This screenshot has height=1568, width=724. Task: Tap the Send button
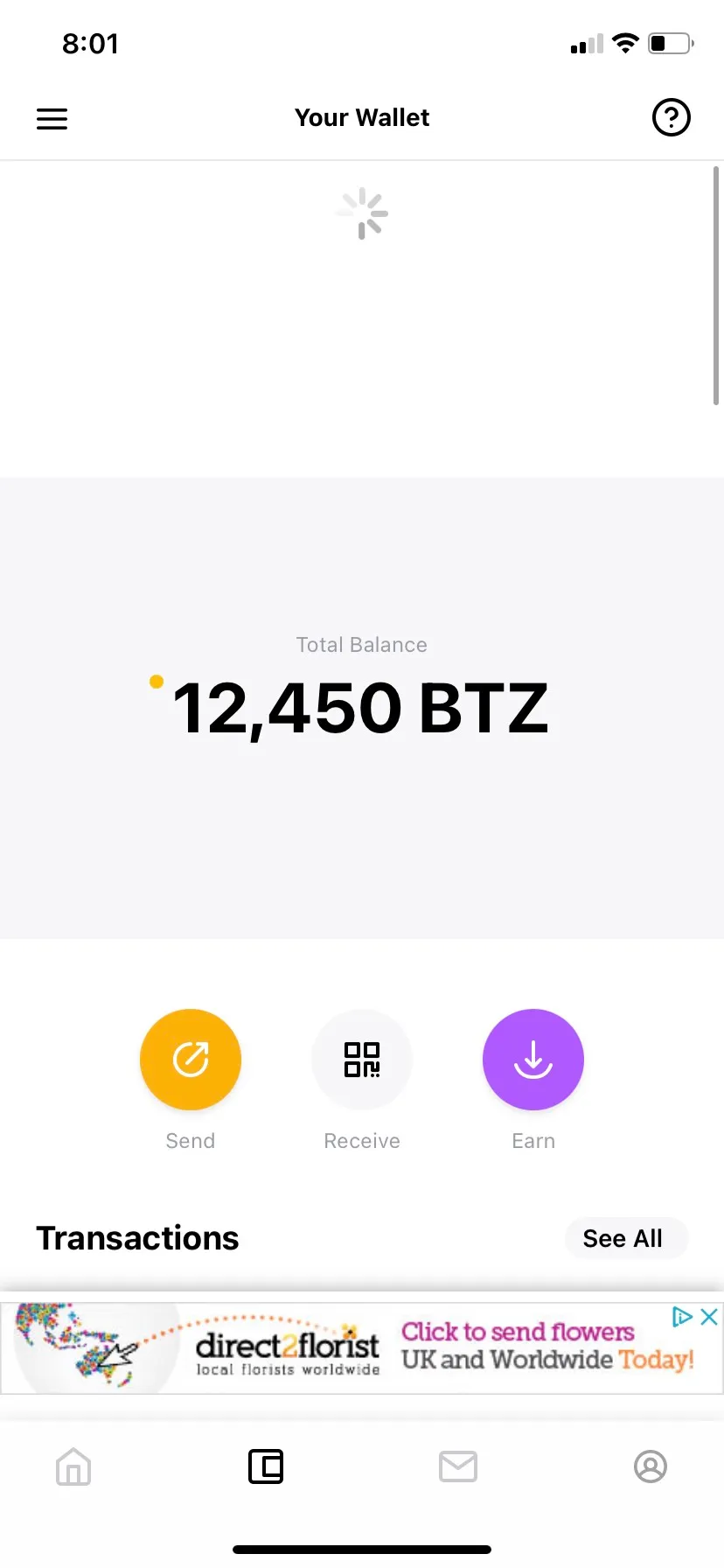(x=191, y=1060)
